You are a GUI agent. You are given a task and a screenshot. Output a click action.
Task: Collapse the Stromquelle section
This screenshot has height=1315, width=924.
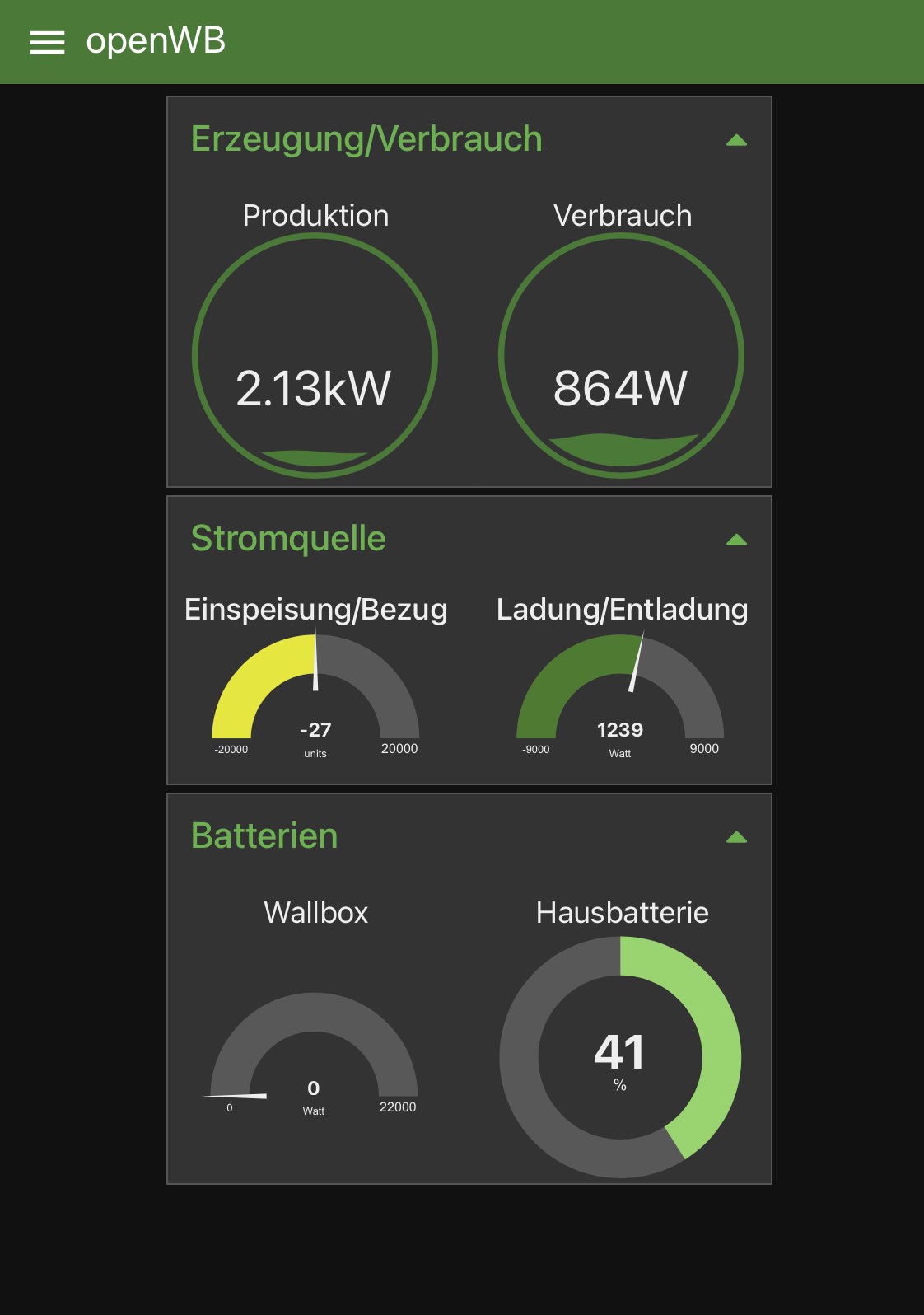point(736,540)
